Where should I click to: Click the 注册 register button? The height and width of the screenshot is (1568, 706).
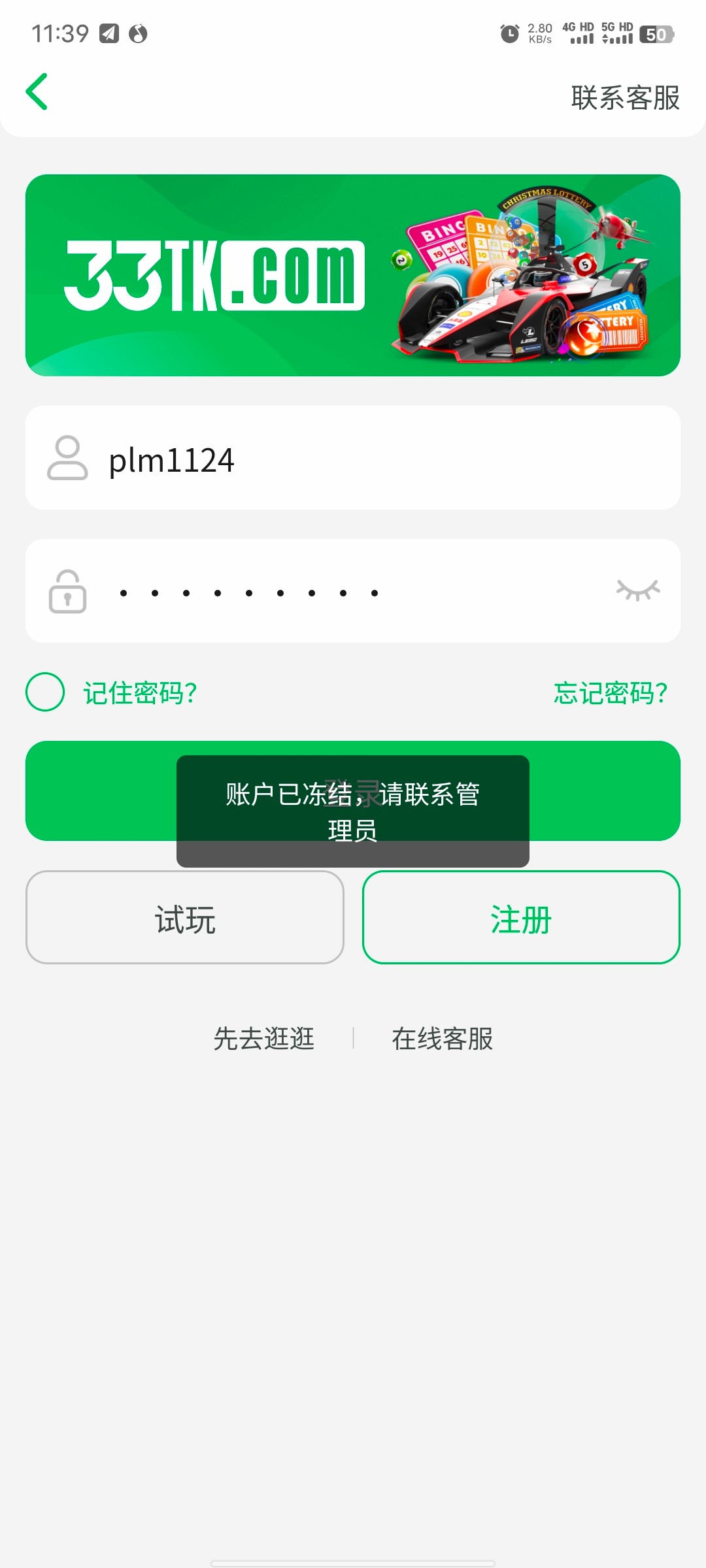pos(521,917)
